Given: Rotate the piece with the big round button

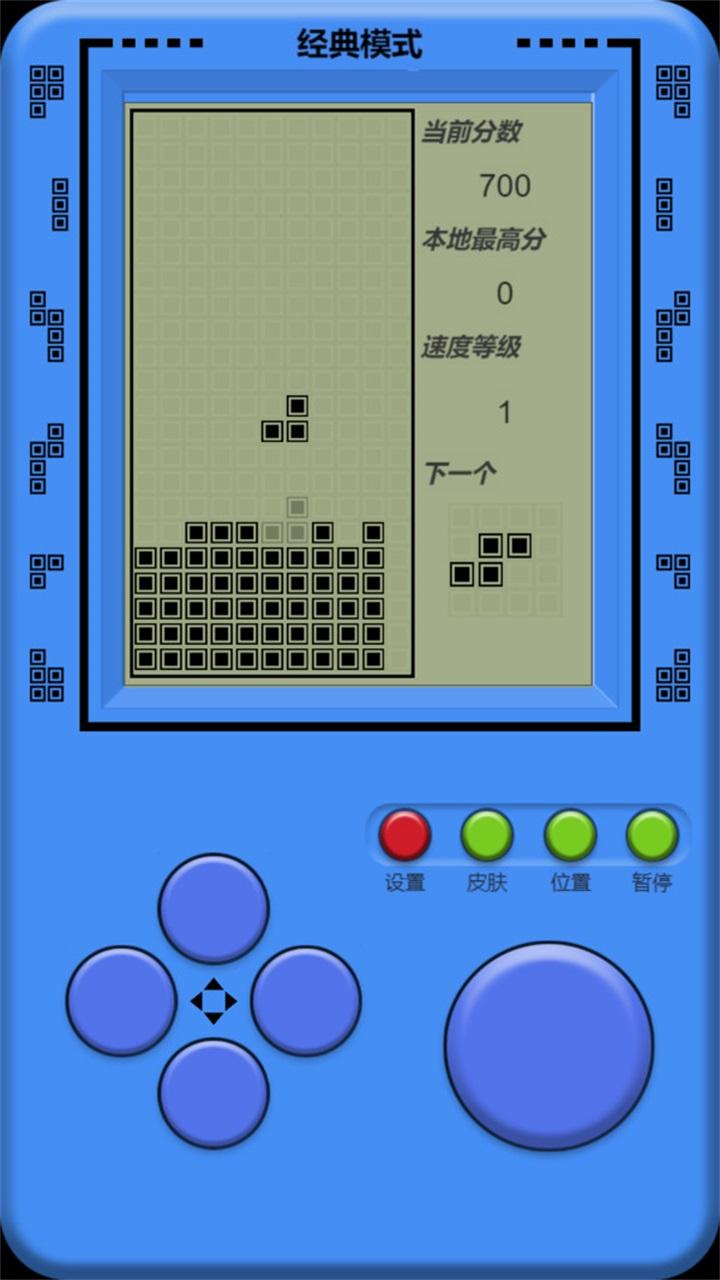Looking at the screenshot, I should click(549, 1046).
